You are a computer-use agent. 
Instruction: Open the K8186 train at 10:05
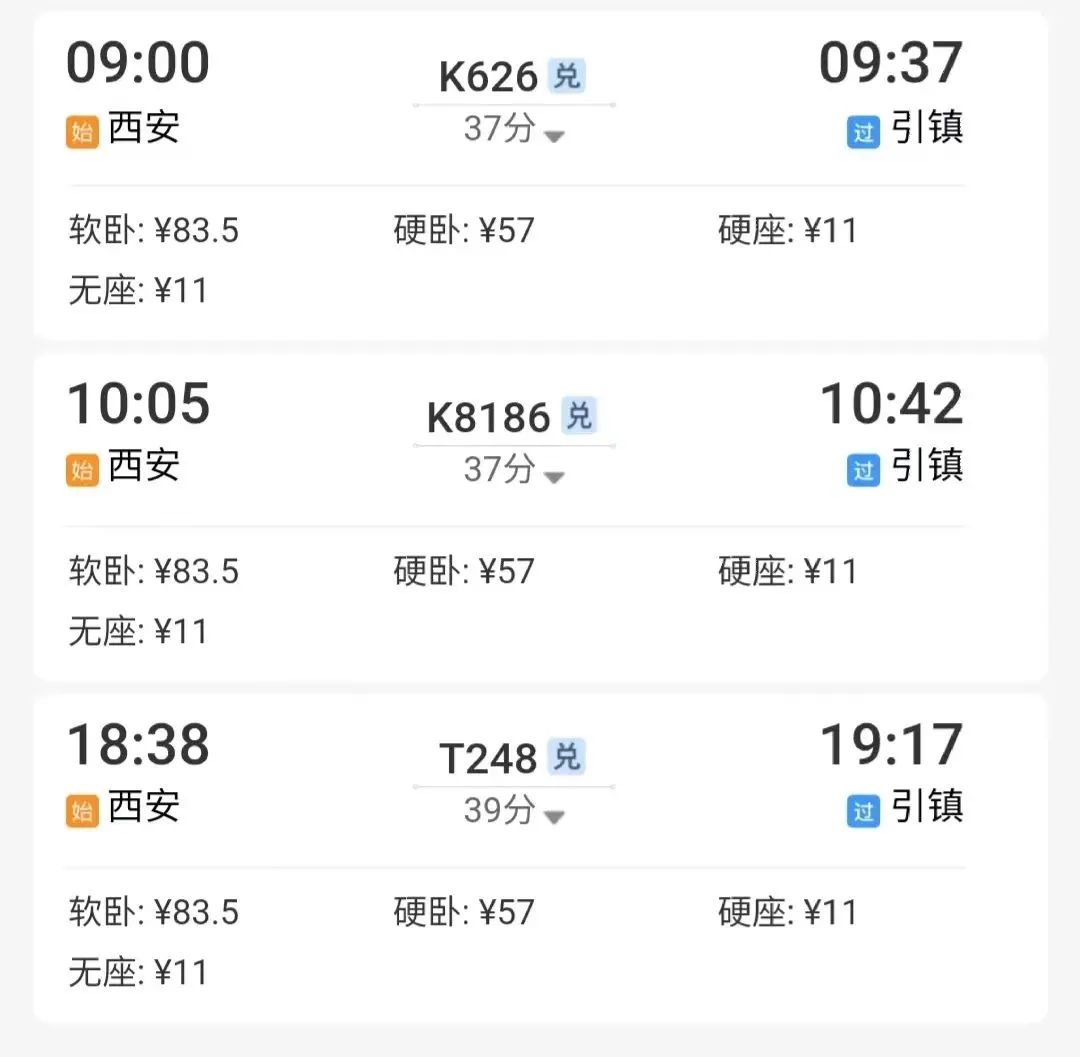point(489,418)
